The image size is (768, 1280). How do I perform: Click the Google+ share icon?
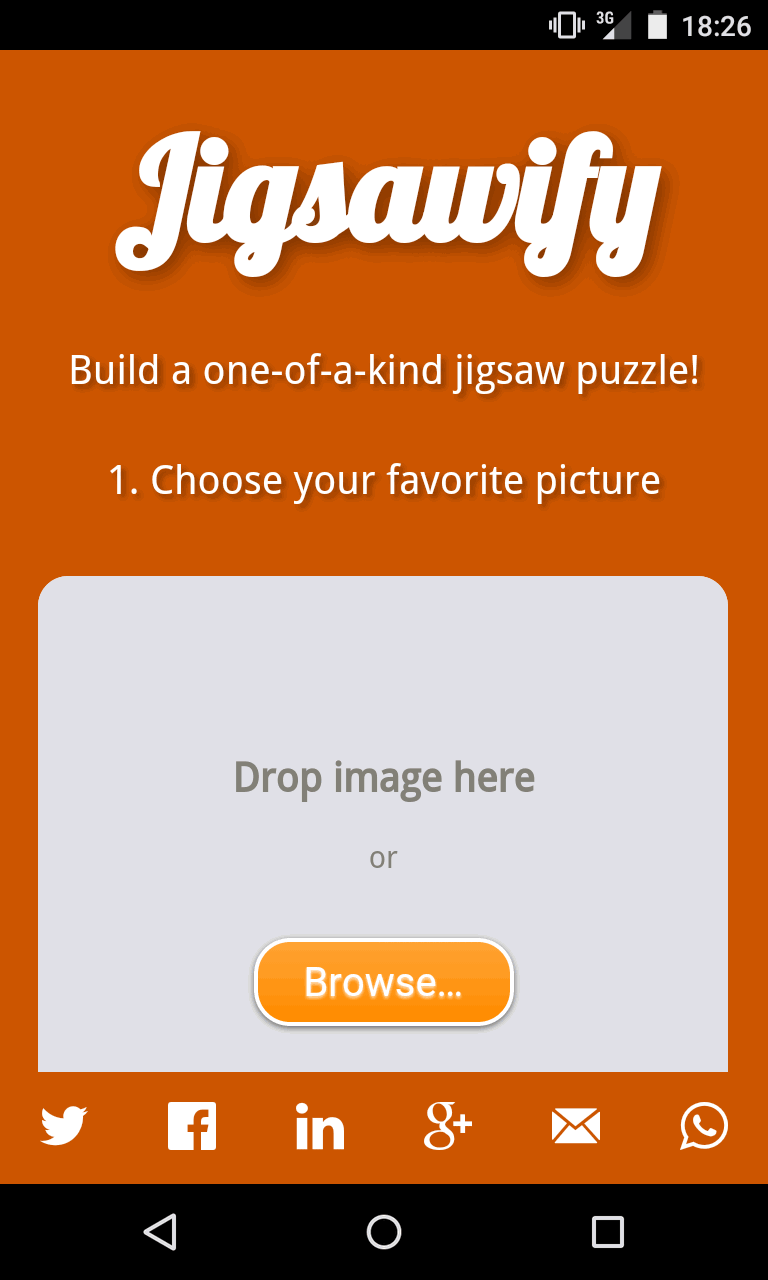(x=447, y=1125)
